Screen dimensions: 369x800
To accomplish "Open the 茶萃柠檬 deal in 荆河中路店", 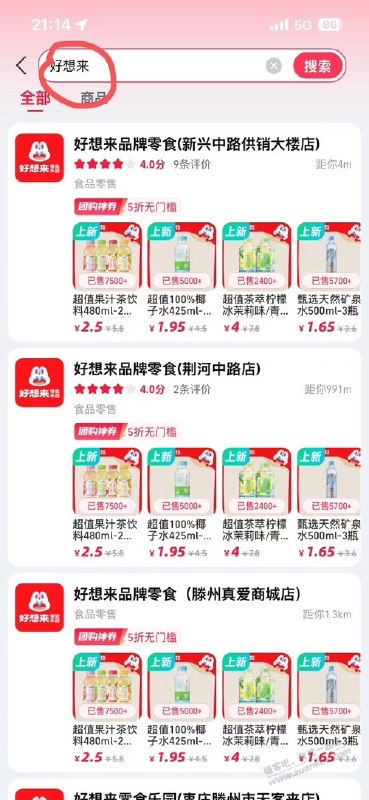I will click(257, 503).
